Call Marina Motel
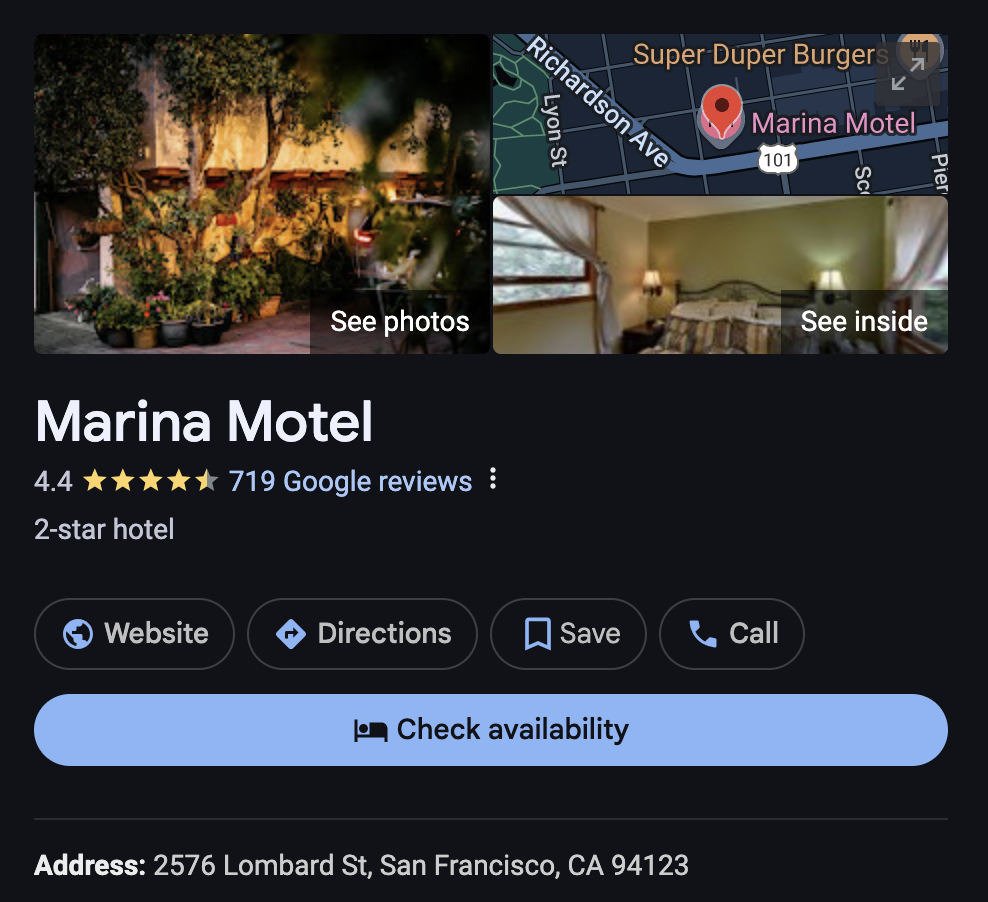Viewport: 988px width, 902px height. click(732, 633)
